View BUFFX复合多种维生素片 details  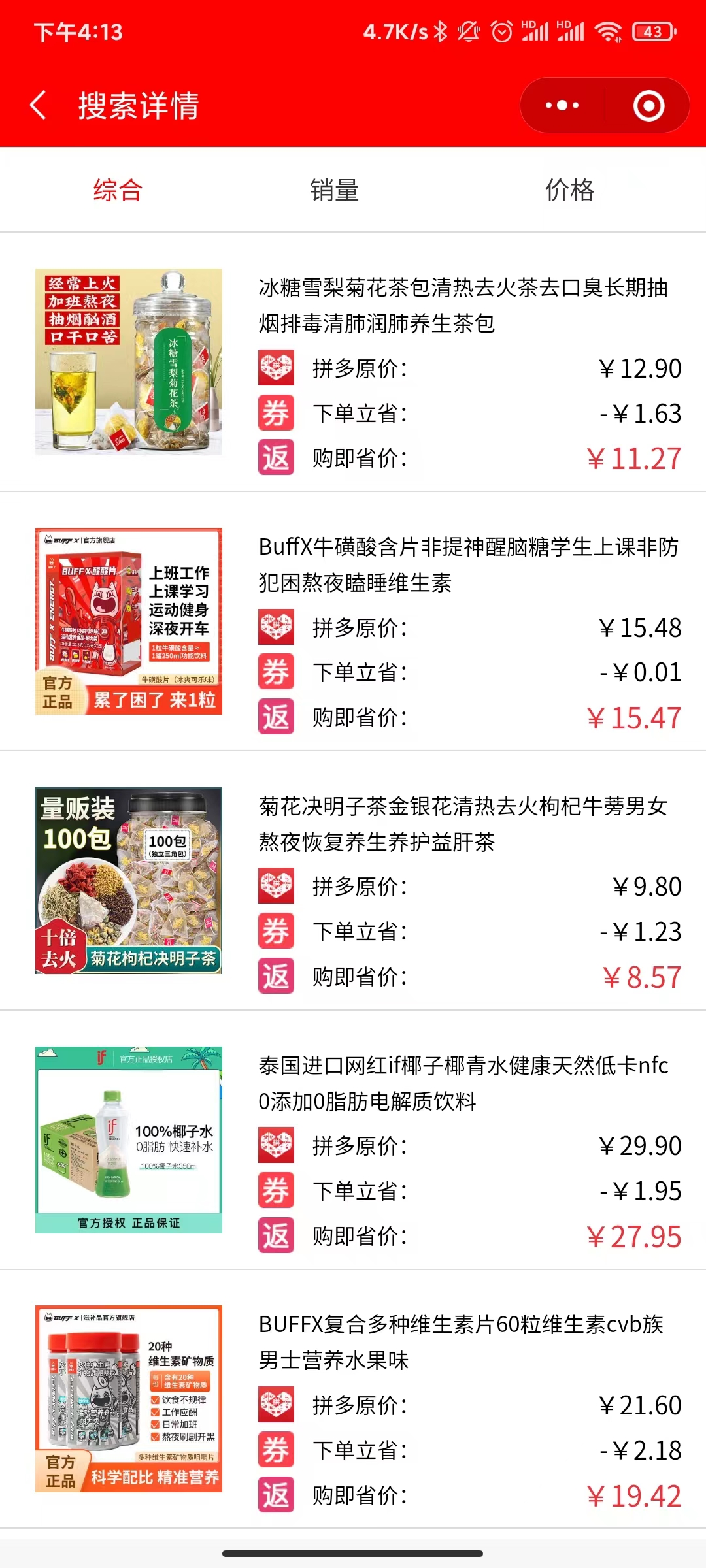pos(460,1342)
